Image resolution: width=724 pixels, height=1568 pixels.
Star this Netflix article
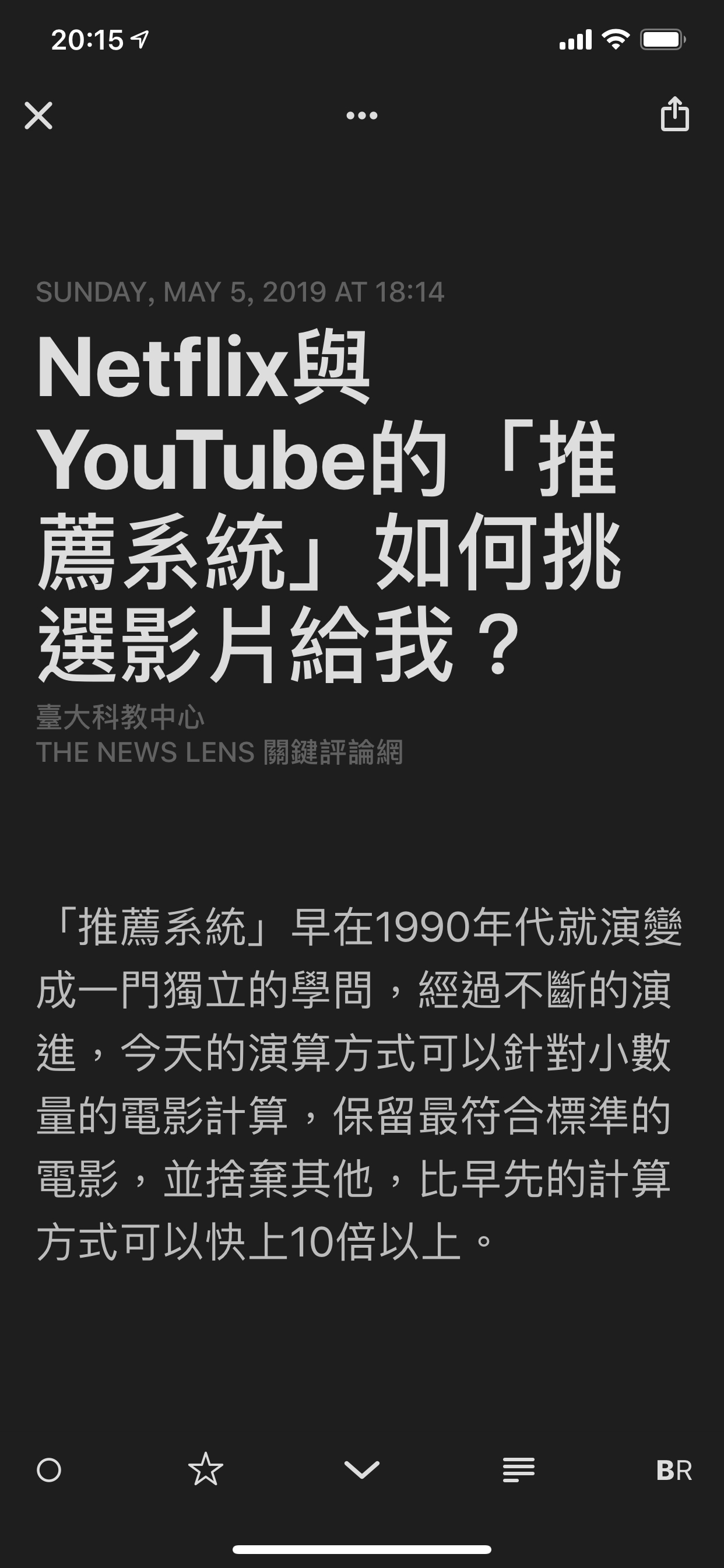pyautogui.click(x=206, y=1469)
